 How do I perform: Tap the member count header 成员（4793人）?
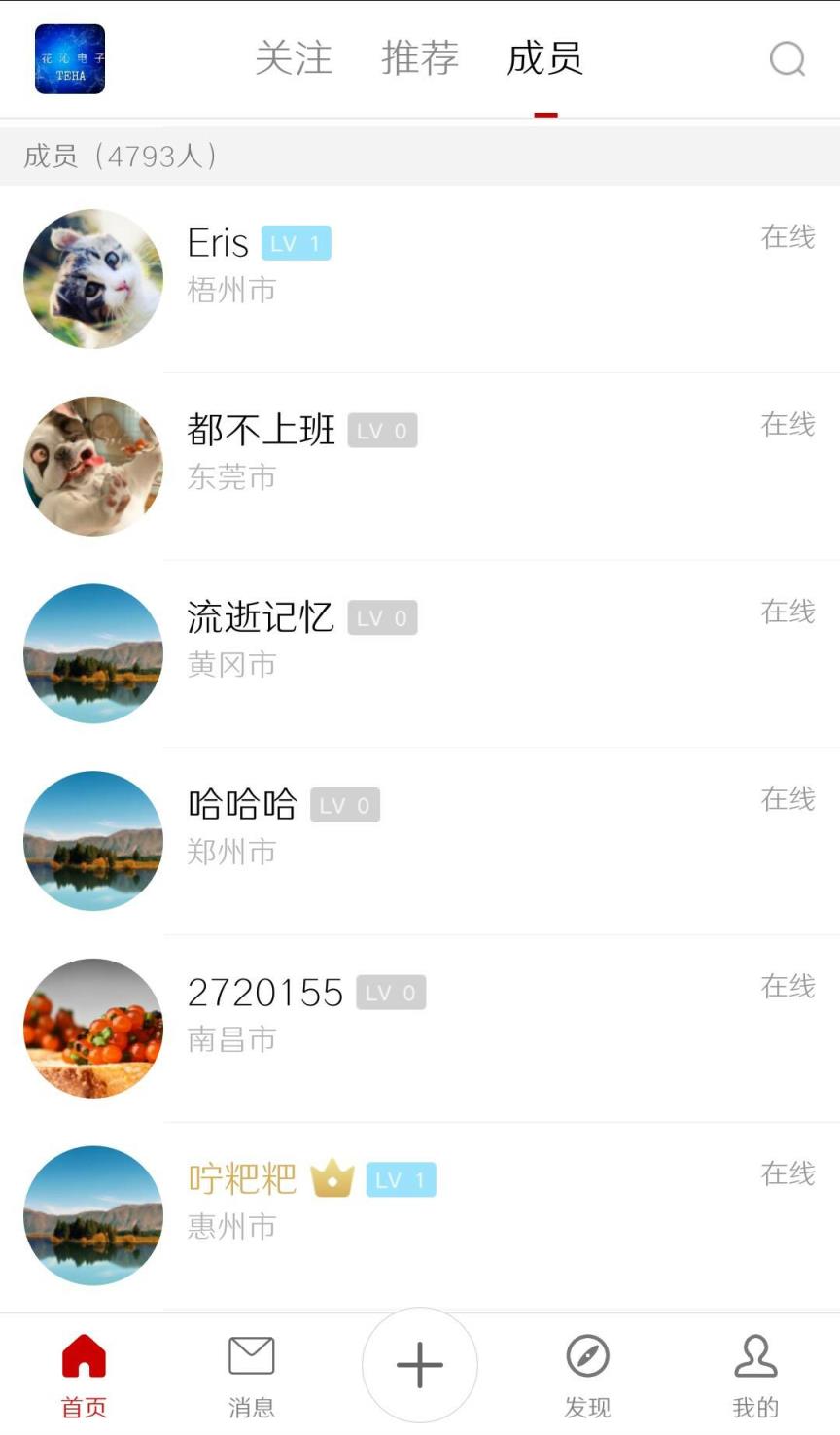[x=120, y=157]
